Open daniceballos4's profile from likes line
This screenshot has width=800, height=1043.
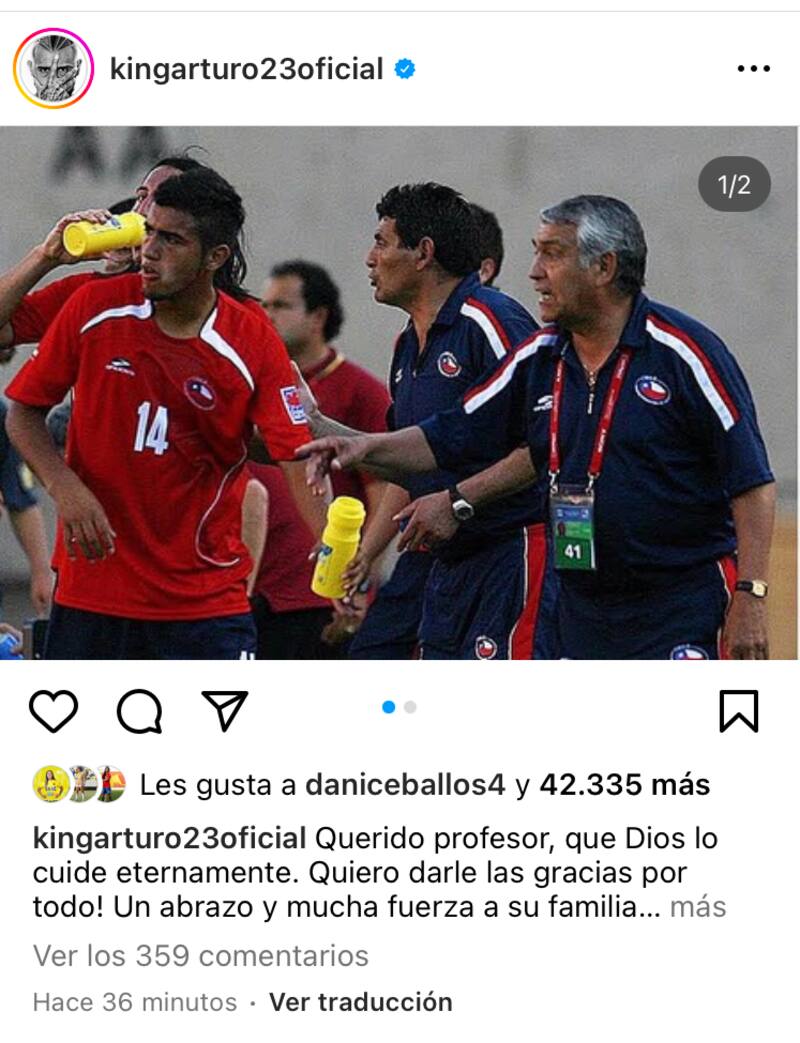pyautogui.click(x=405, y=785)
